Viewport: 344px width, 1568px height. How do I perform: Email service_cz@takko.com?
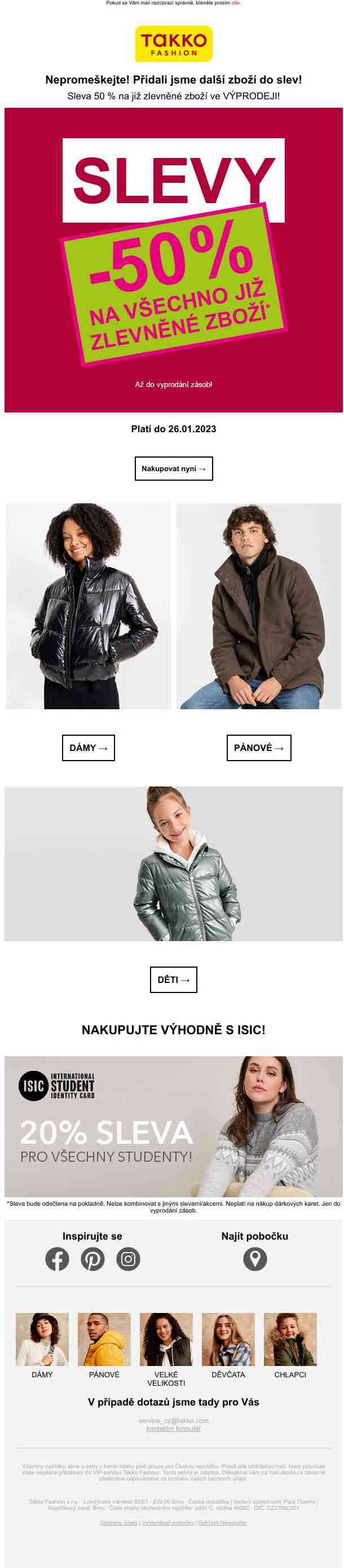(174, 1420)
